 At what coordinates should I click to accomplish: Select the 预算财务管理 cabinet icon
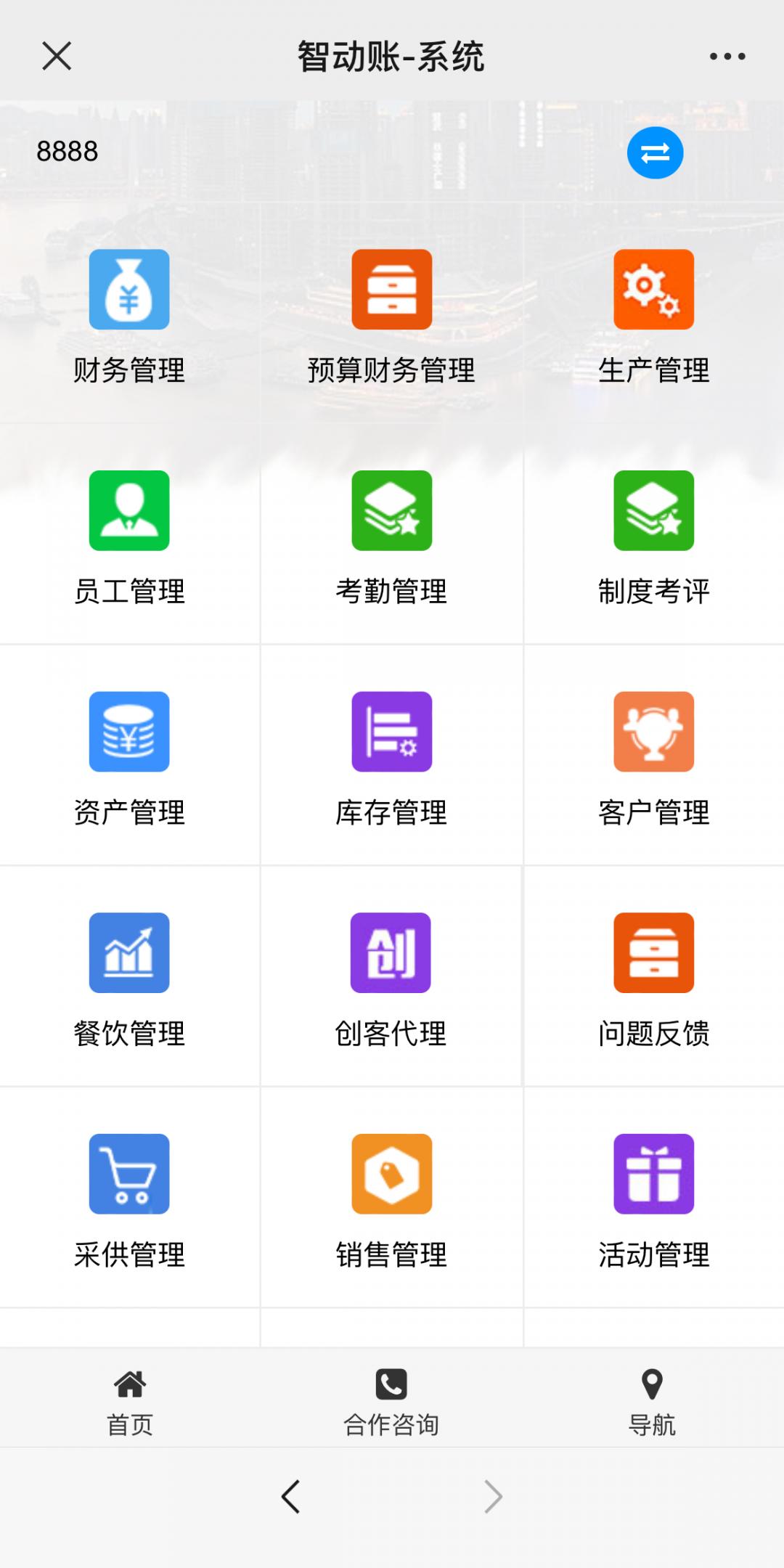pos(391,289)
